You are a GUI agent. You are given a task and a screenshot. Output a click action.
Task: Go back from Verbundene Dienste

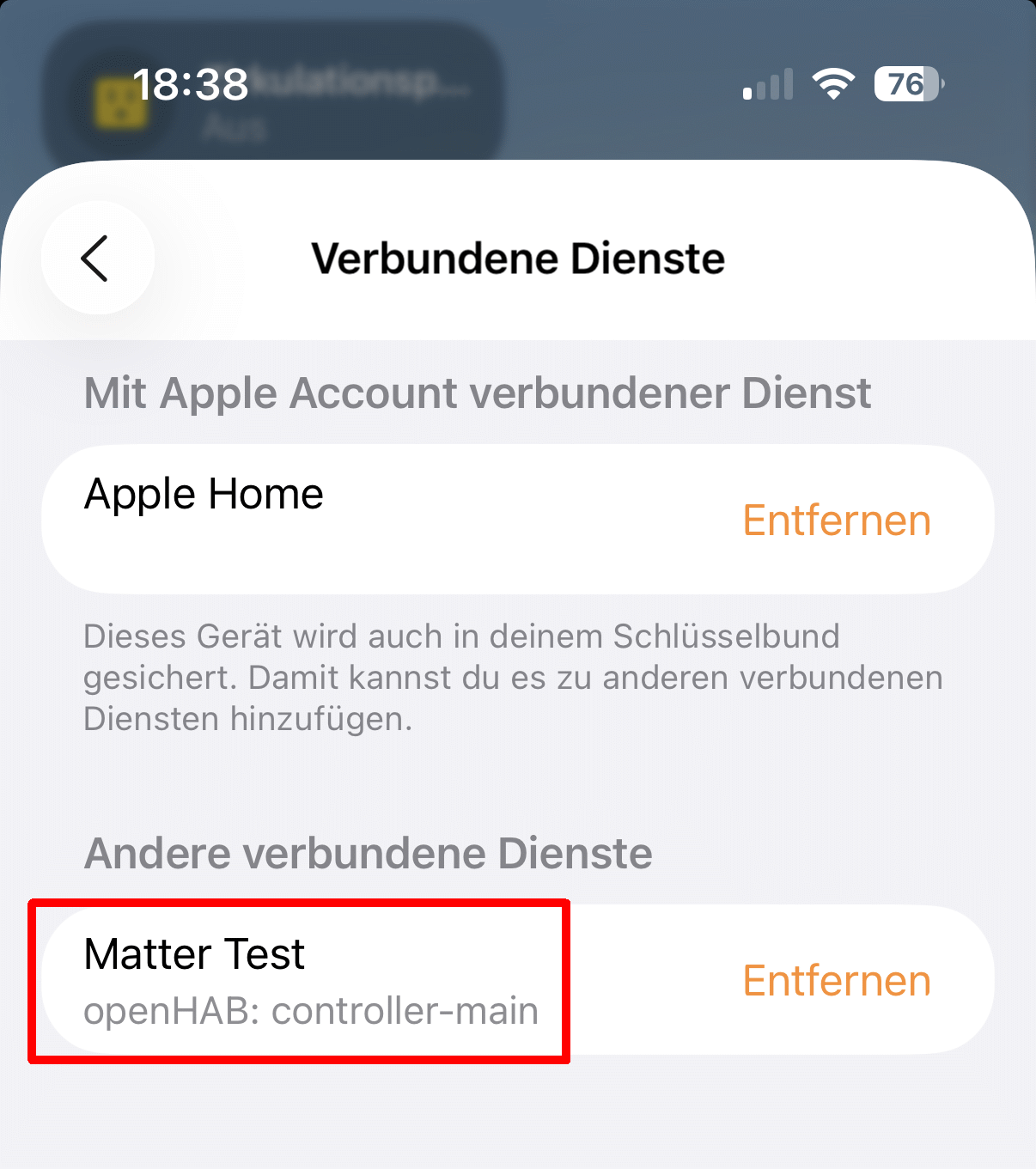[x=97, y=258]
